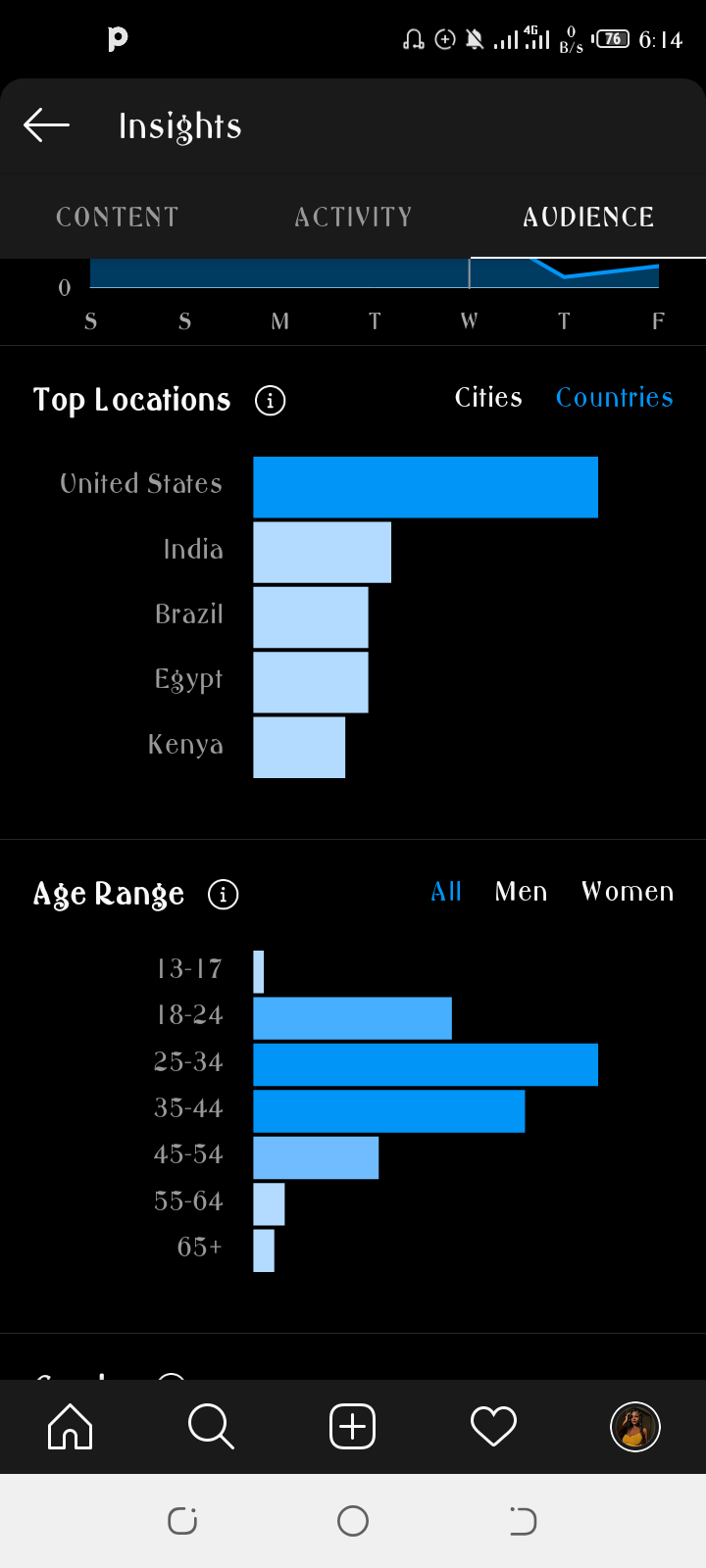Show age range for All
The height and width of the screenshot is (1568, 706).
446,891
